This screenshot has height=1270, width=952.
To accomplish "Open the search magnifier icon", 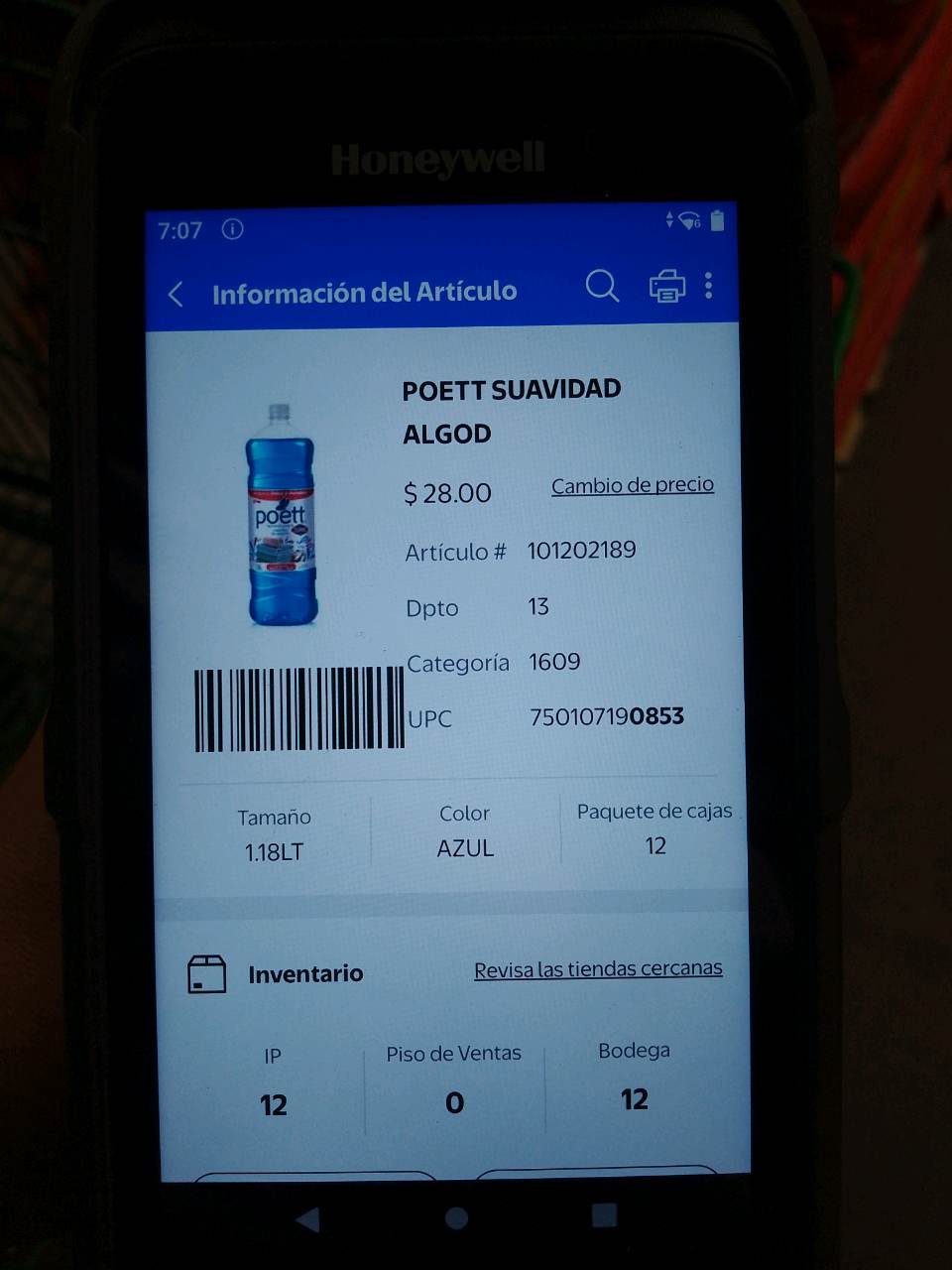I will pyautogui.click(x=602, y=286).
